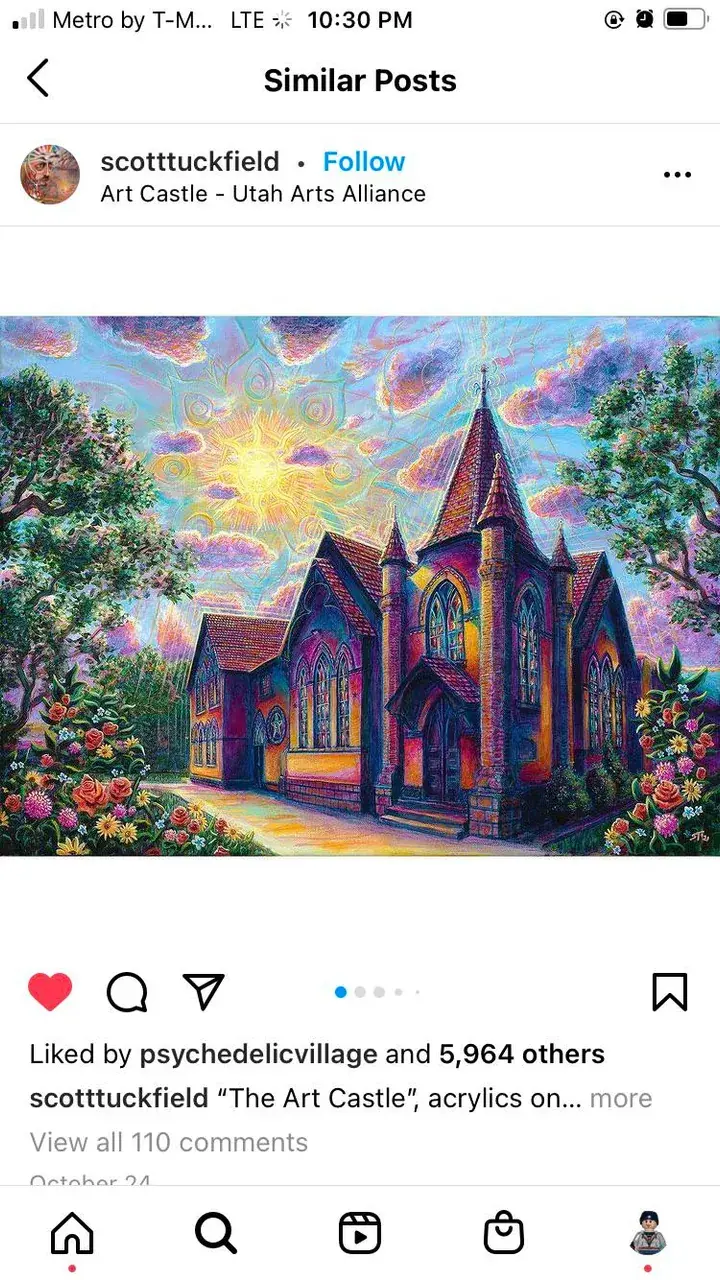
Task: Open the Art Castle - Utah Arts Alliance location
Action: (263, 194)
